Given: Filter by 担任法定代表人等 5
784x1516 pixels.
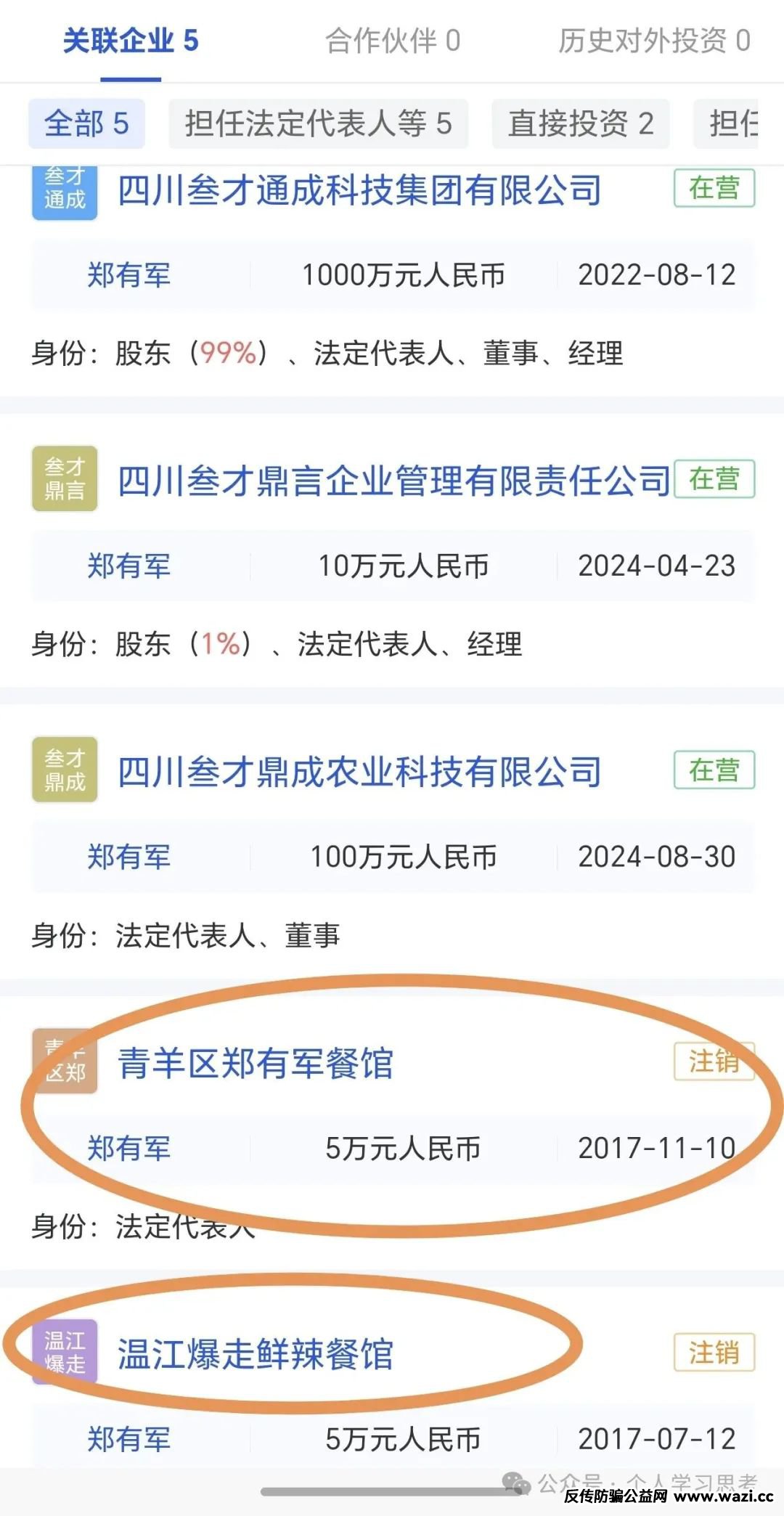Looking at the screenshot, I should [318, 123].
